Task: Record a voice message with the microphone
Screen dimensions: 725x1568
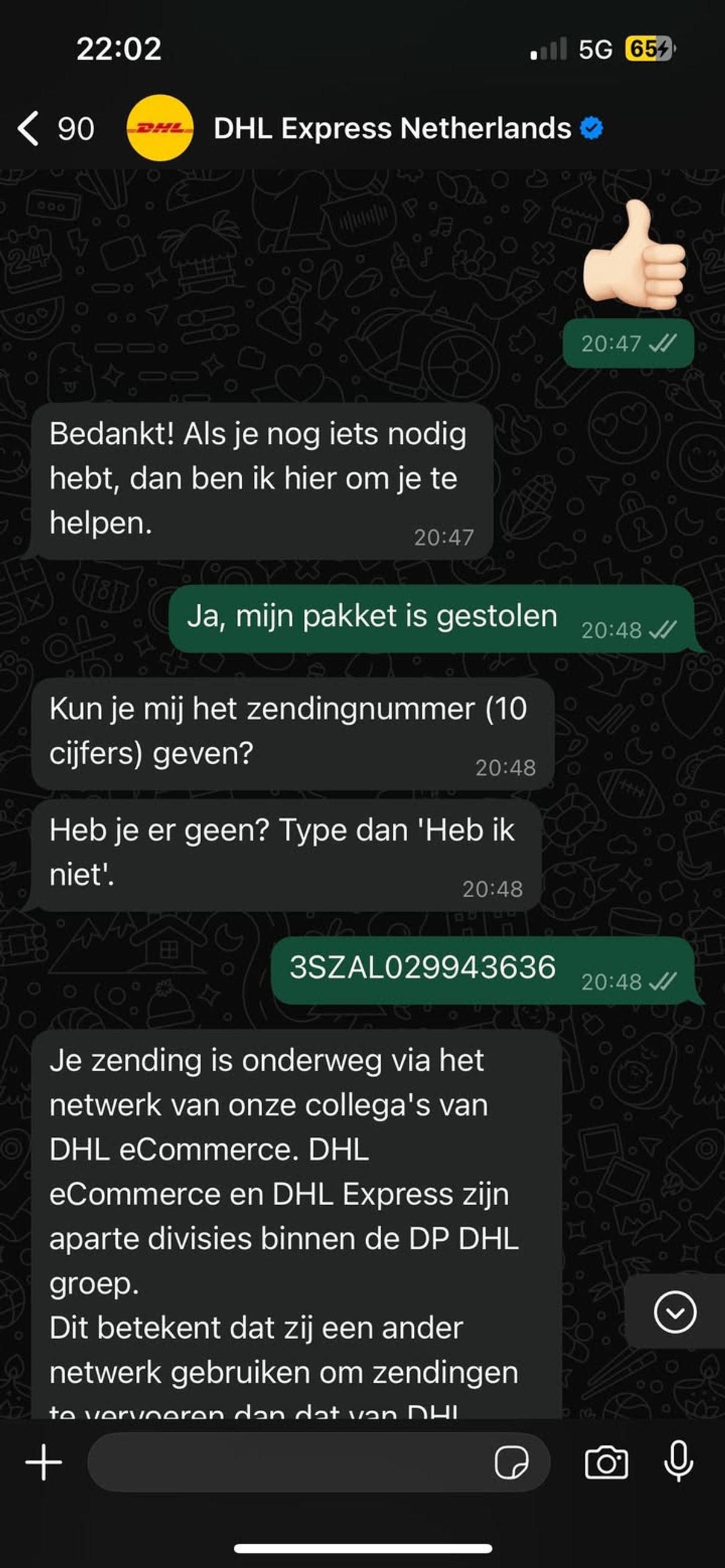Action: point(678,1461)
